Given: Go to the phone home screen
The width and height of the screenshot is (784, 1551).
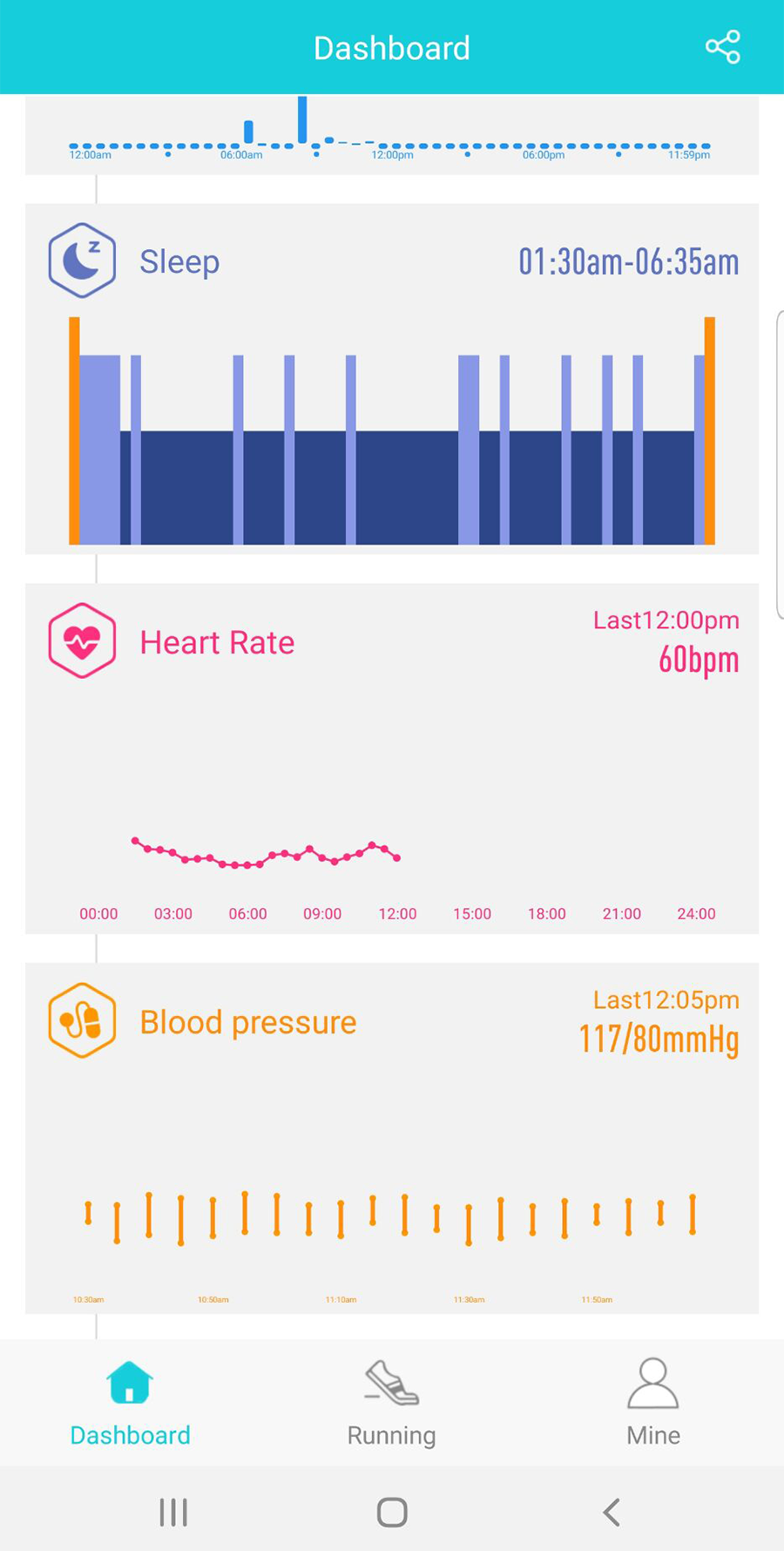Looking at the screenshot, I should (x=391, y=1512).
